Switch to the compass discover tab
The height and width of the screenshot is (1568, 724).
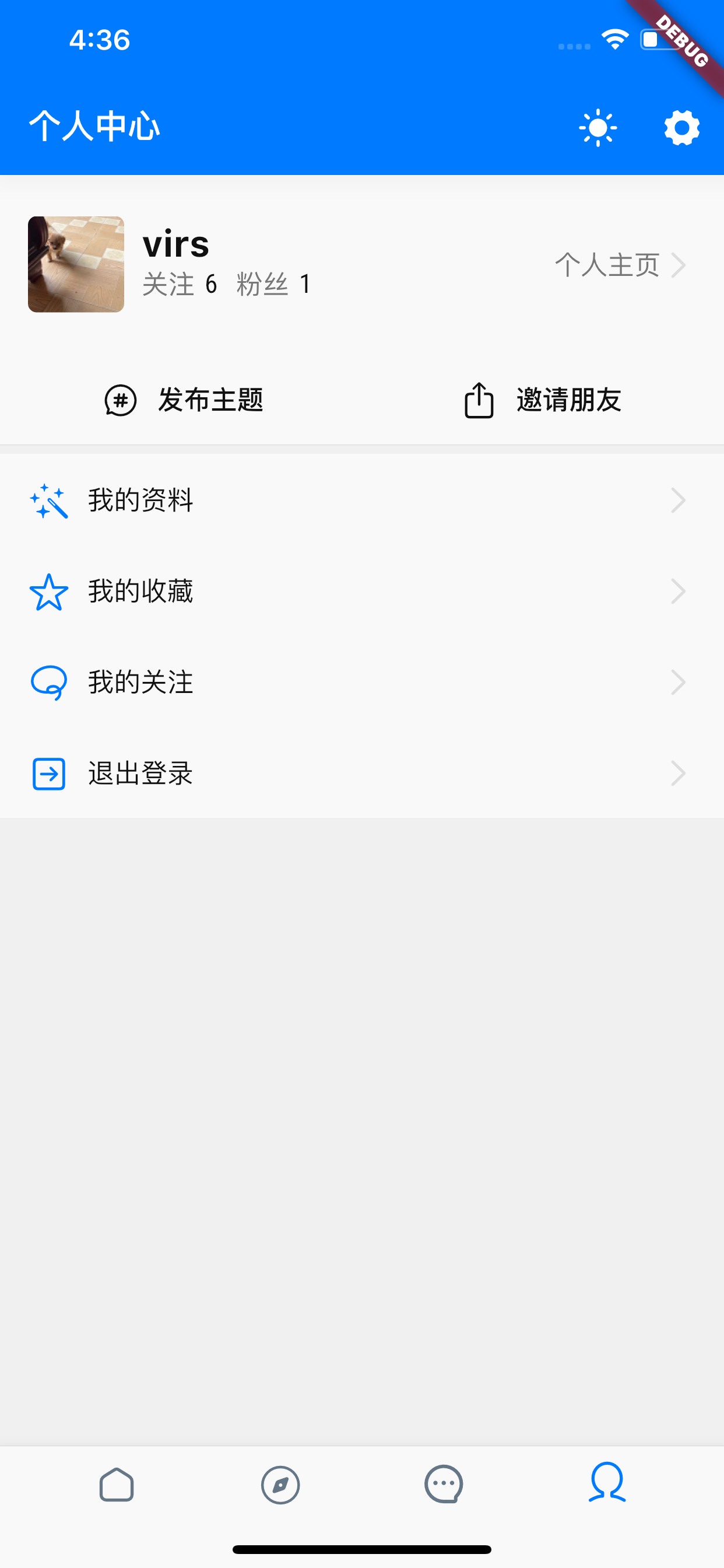click(280, 1485)
